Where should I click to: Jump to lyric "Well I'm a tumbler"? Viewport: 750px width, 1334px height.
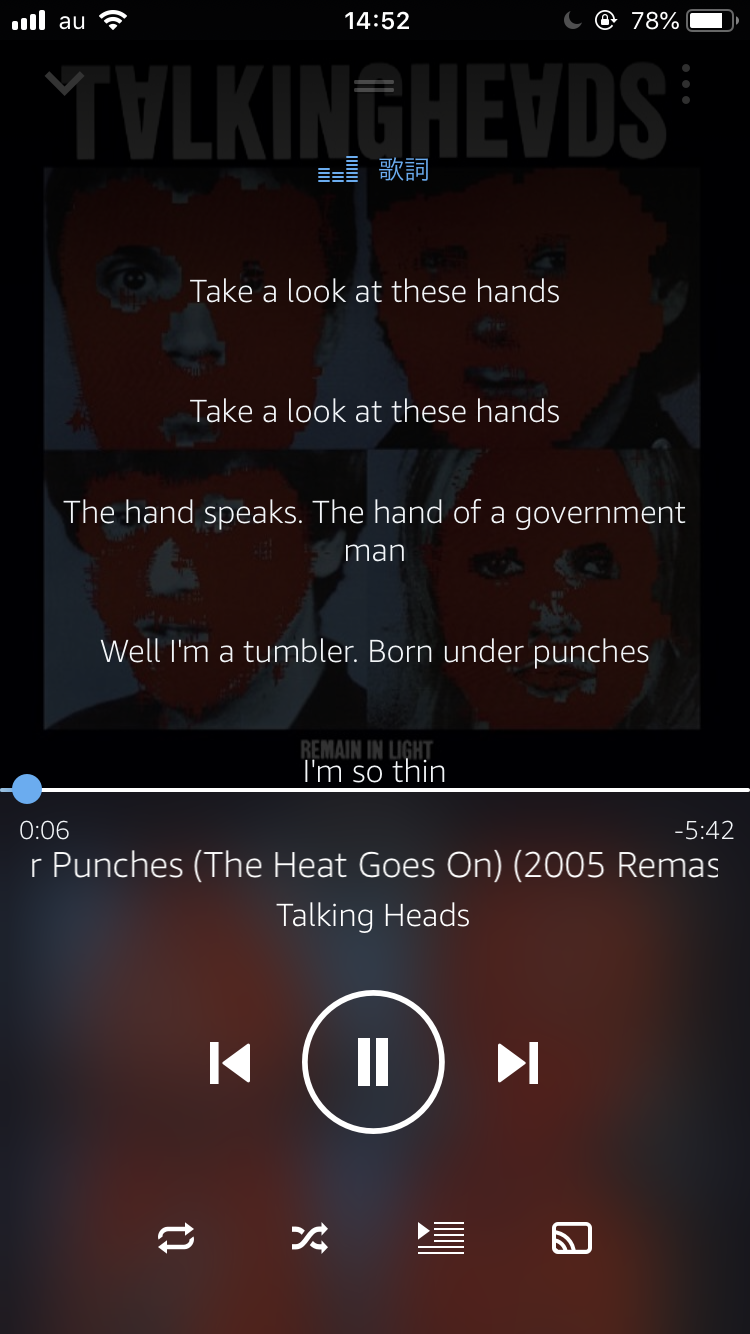pyautogui.click(x=375, y=652)
